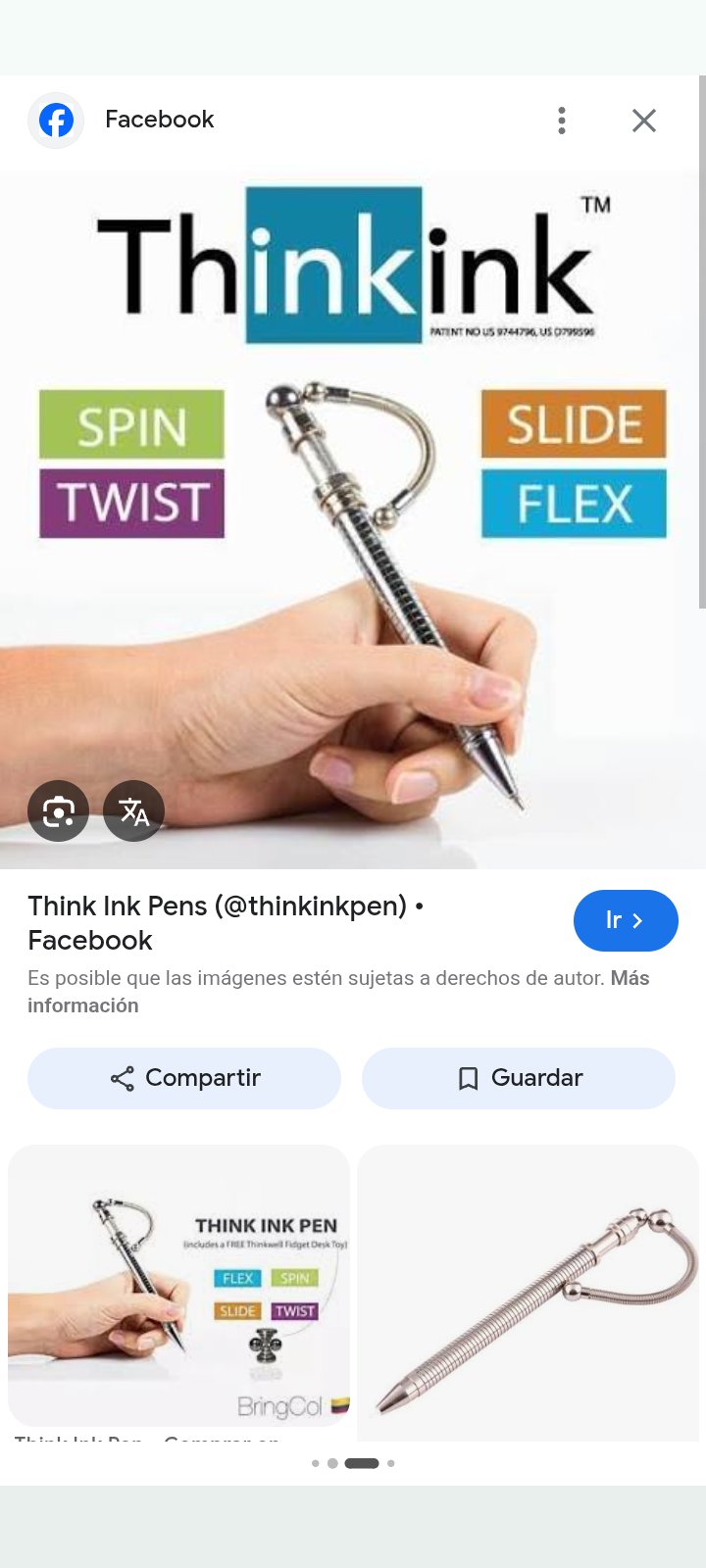The height and width of the screenshot is (1568, 706).
Task: Tap the bookmark icon inside Guardar
Action: pyautogui.click(x=467, y=1077)
